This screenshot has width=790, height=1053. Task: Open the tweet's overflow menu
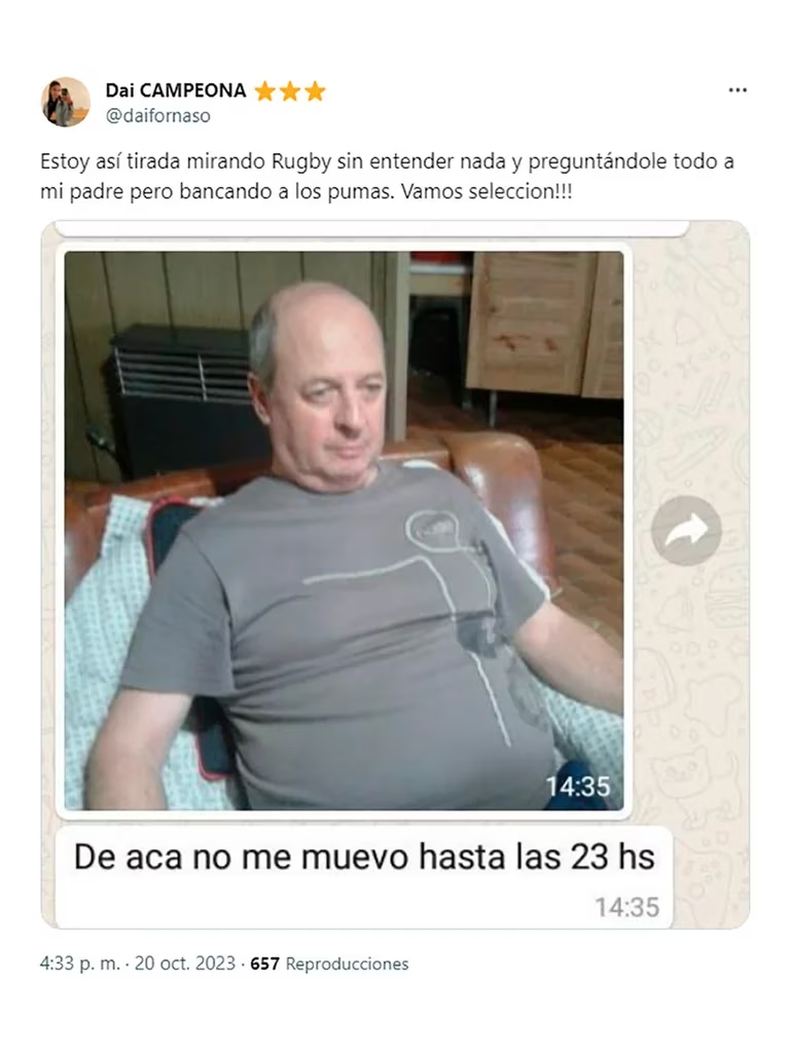click(x=737, y=90)
